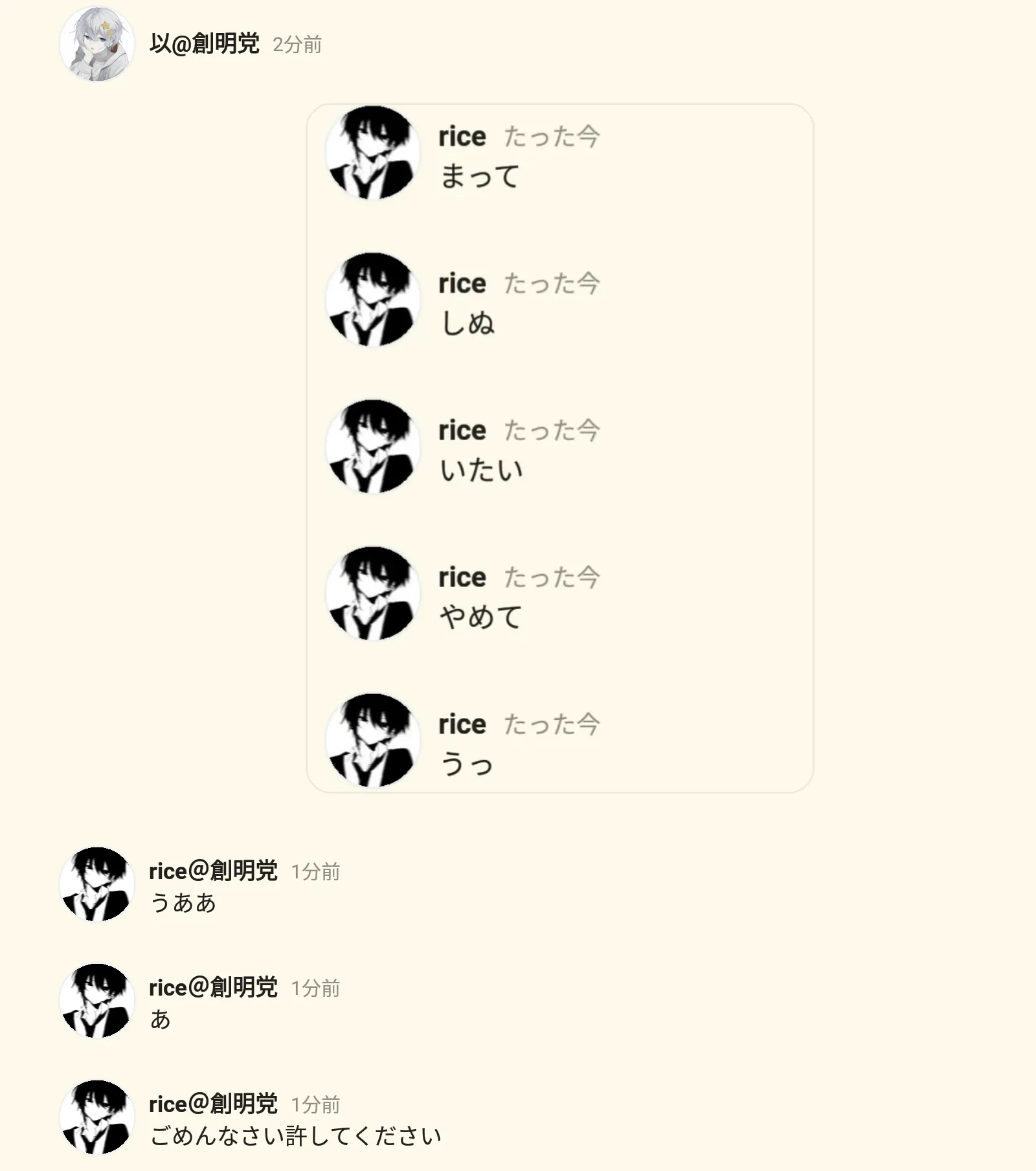Select the 以@創明党 username
Image resolution: width=1036 pixels, height=1171 pixels.
(x=204, y=44)
